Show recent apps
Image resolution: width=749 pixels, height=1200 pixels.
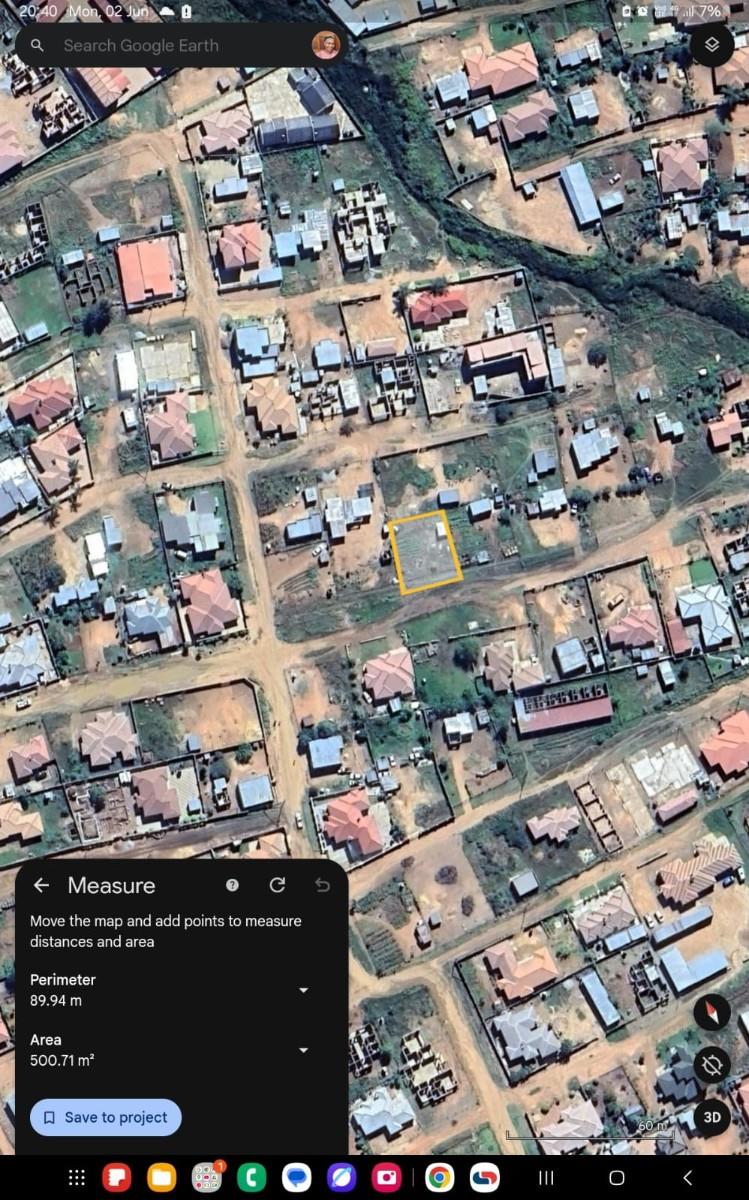pyautogui.click(x=546, y=1178)
